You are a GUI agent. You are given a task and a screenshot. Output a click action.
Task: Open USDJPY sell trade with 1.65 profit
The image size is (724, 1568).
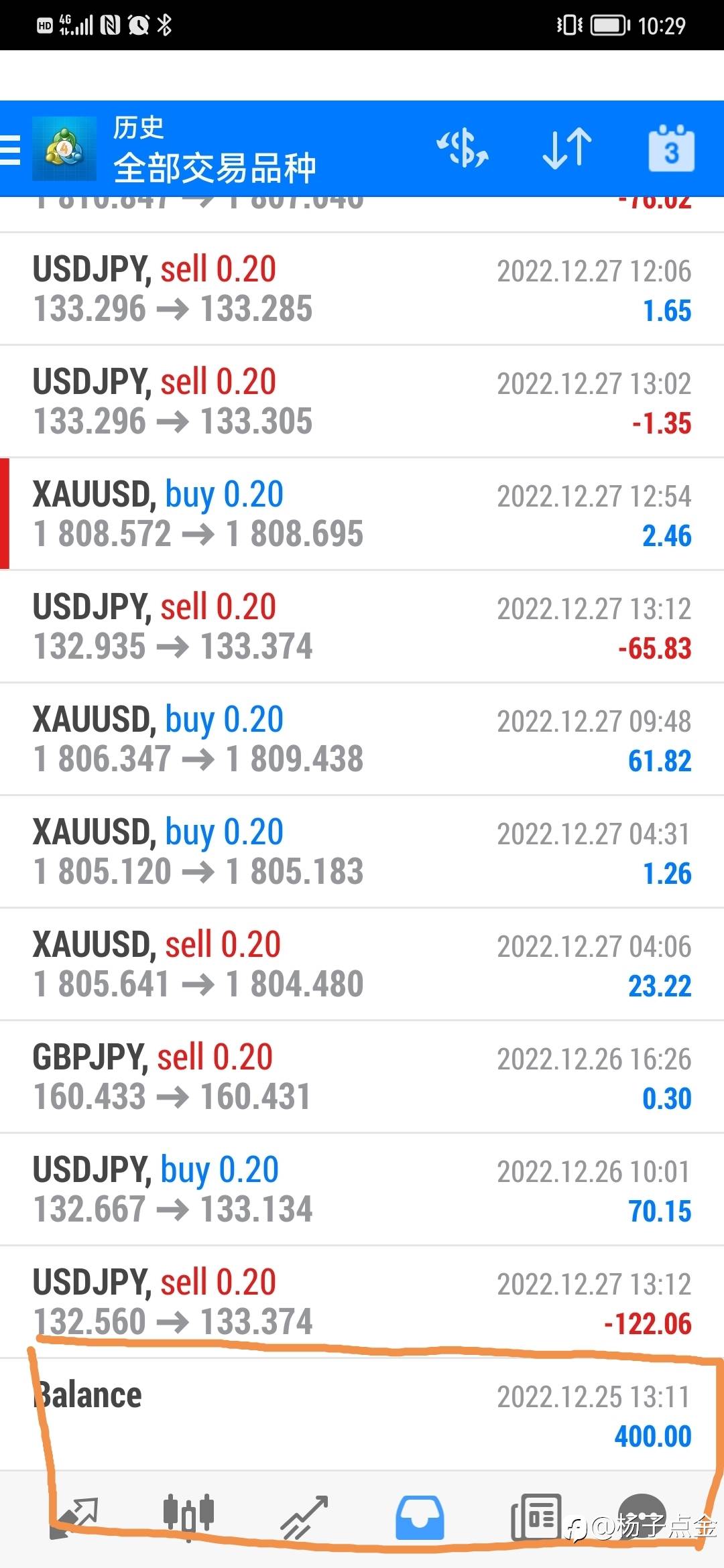[x=362, y=289]
